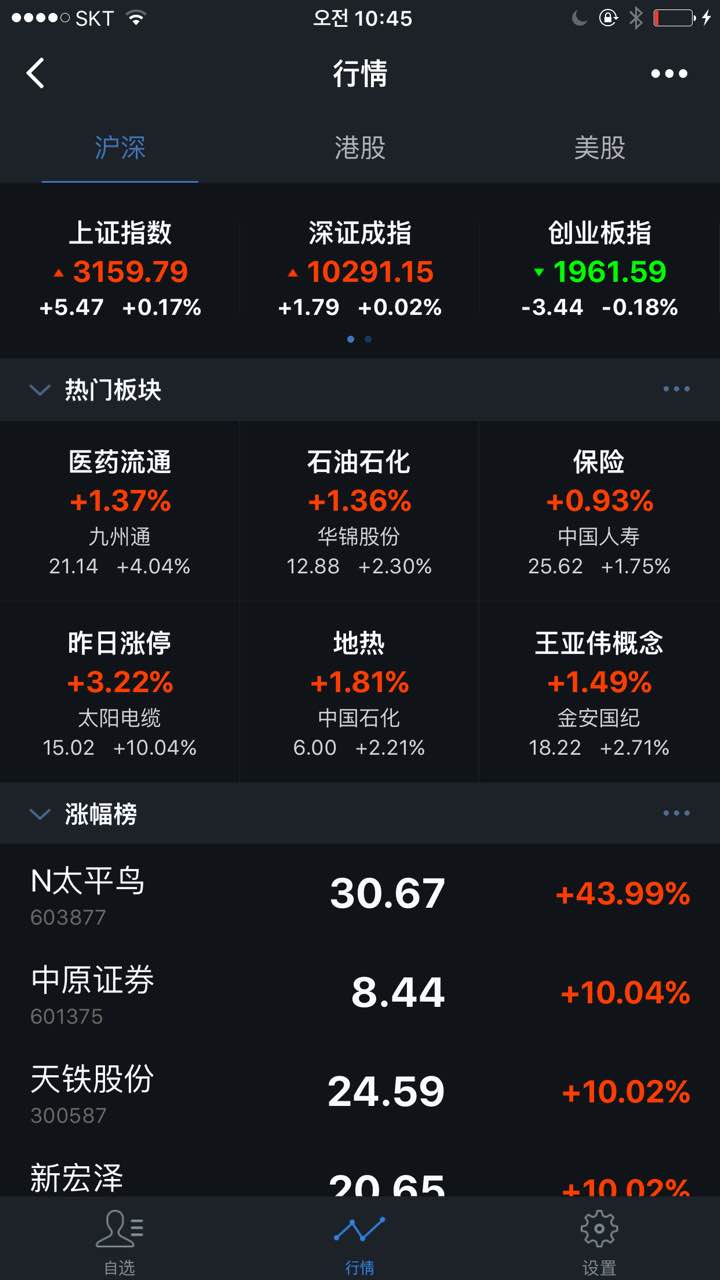The height and width of the screenshot is (1280, 720).
Task: Open the 医药流通 sector card
Action: click(x=120, y=511)
